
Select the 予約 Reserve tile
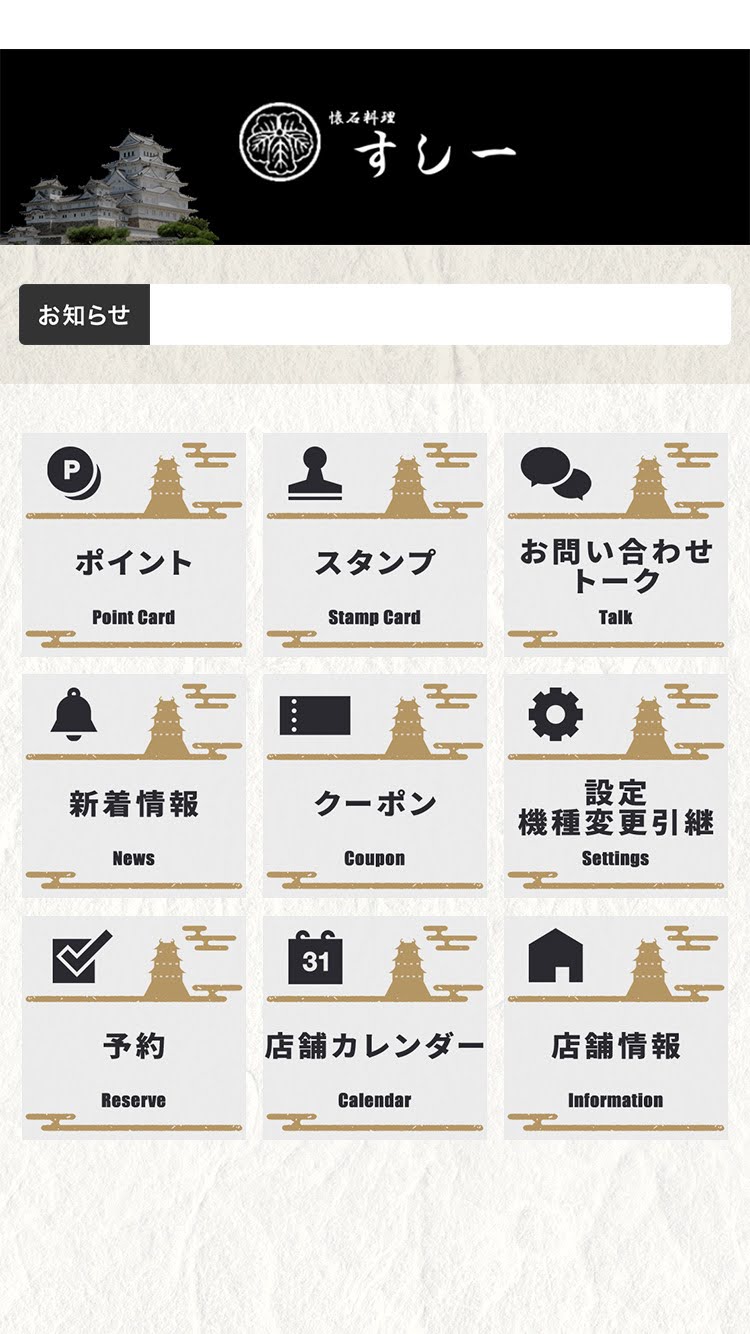point(134,1028)
